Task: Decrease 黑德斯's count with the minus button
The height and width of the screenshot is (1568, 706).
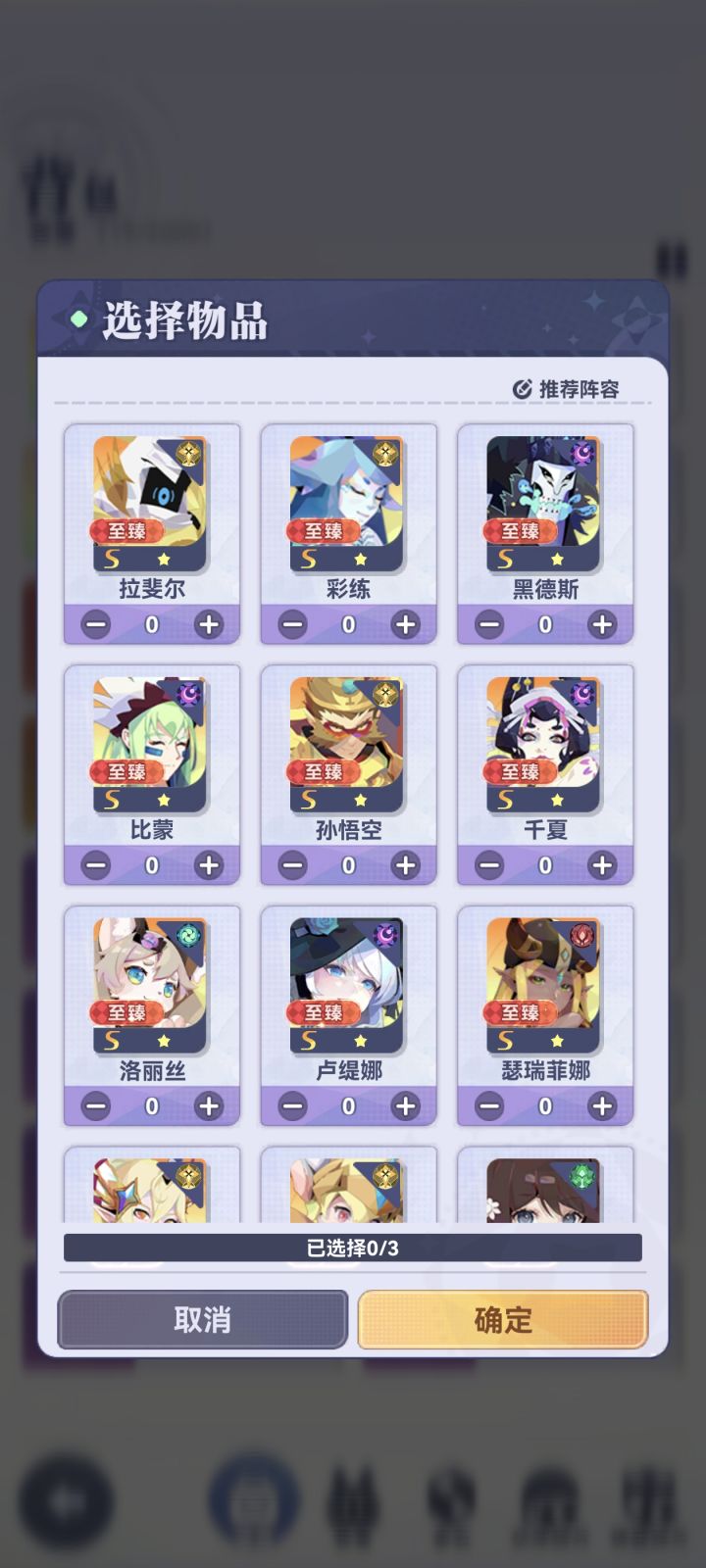Action: (488, 624)
